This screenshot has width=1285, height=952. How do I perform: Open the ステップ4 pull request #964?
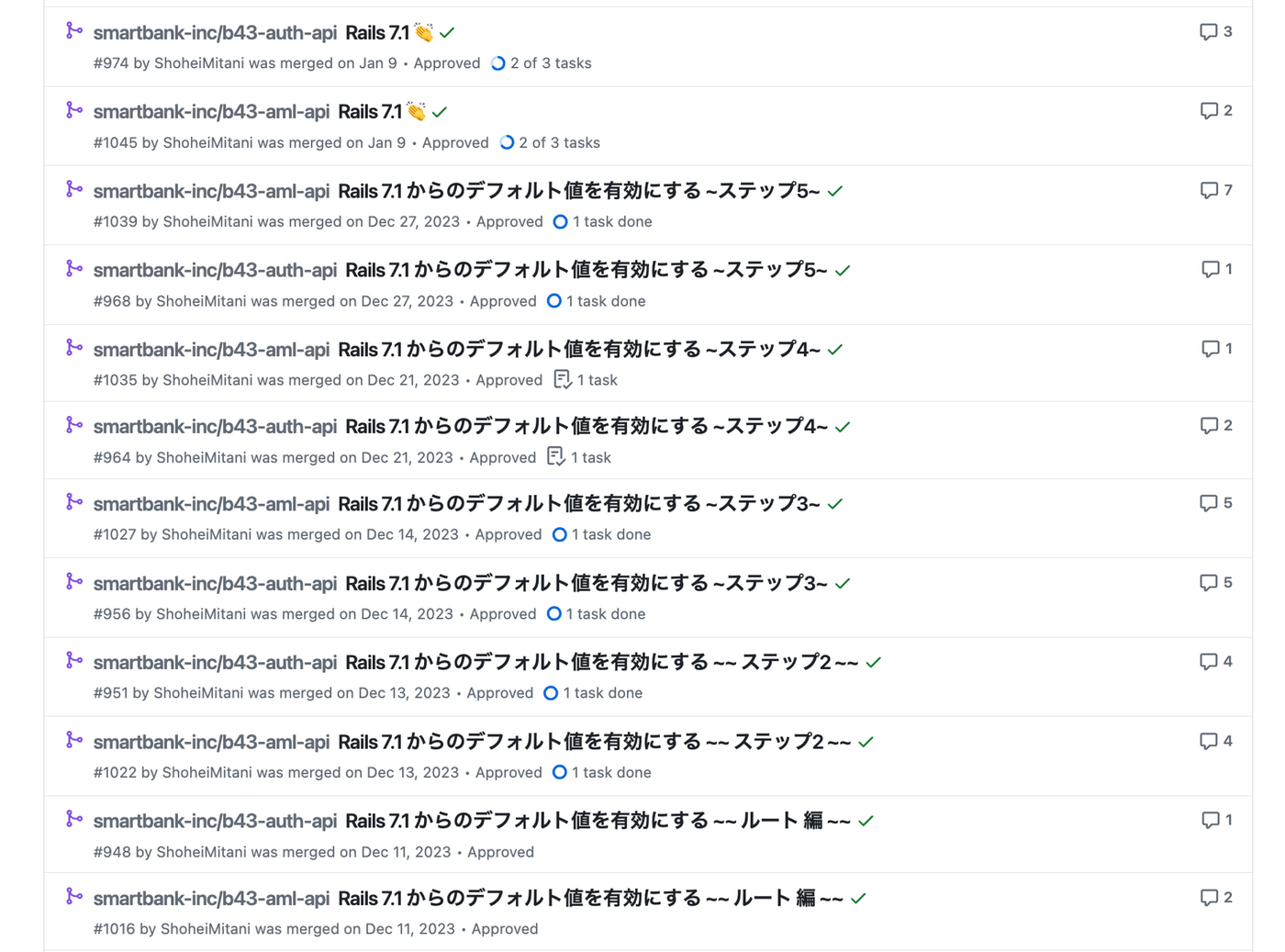point(586,426)
